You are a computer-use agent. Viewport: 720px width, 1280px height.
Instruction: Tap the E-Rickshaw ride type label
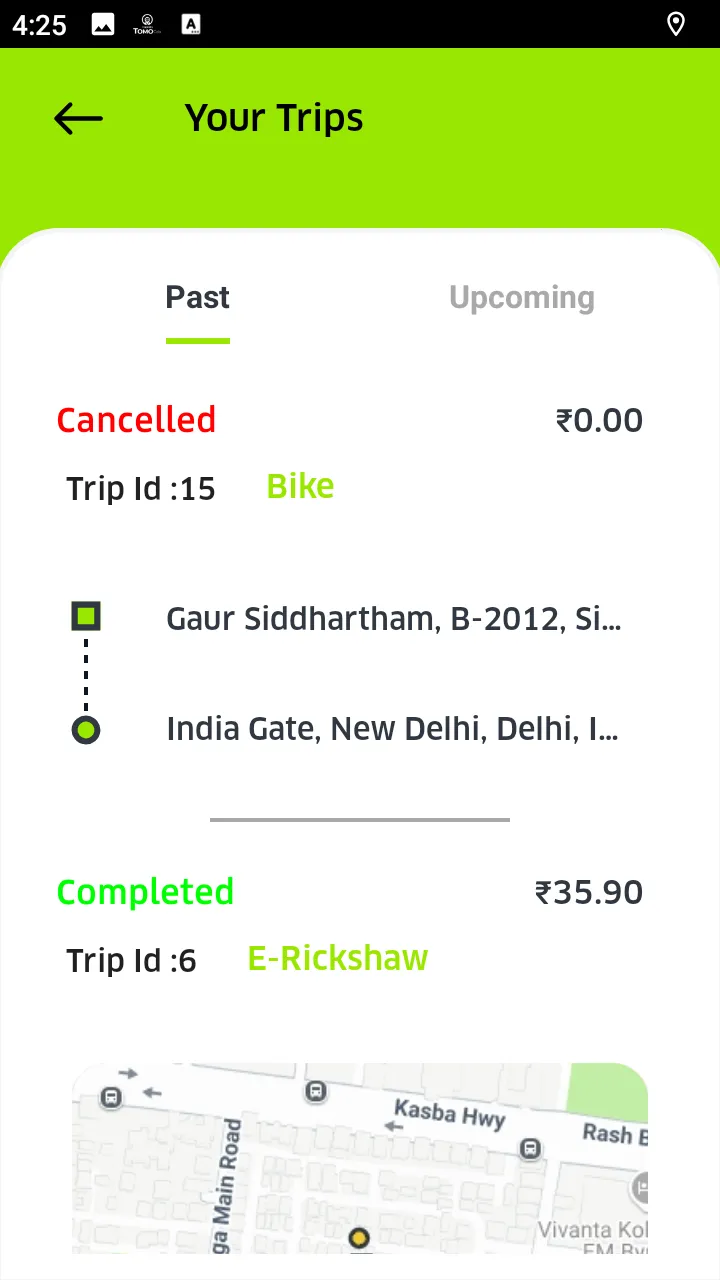[337, 958]
